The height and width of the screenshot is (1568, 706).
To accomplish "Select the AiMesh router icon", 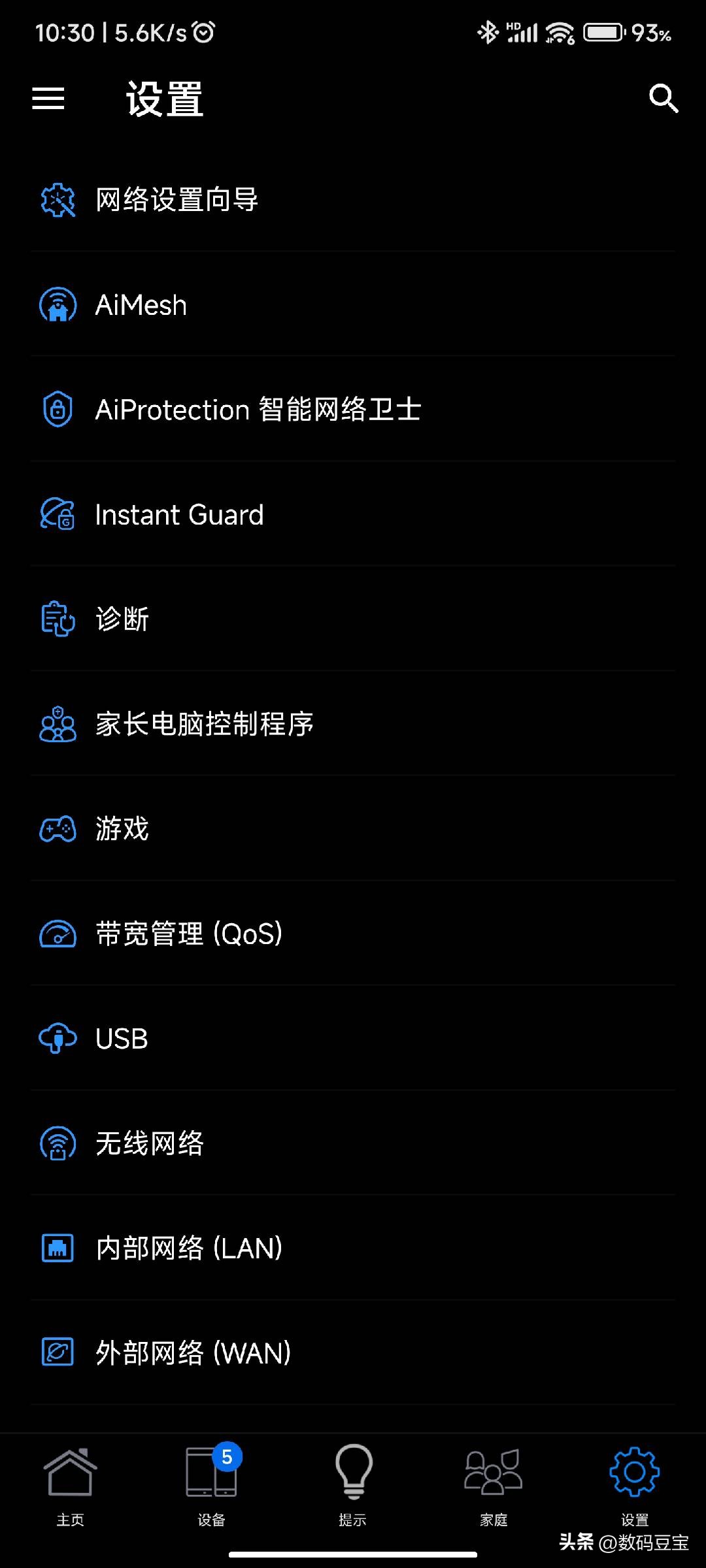I will [58, 304].
